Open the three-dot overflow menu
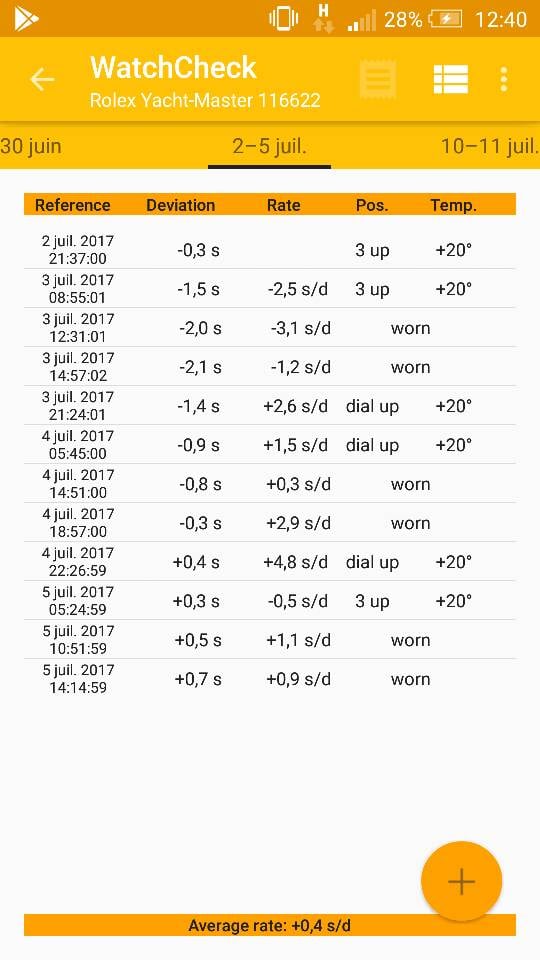 [x=503, y=80]
